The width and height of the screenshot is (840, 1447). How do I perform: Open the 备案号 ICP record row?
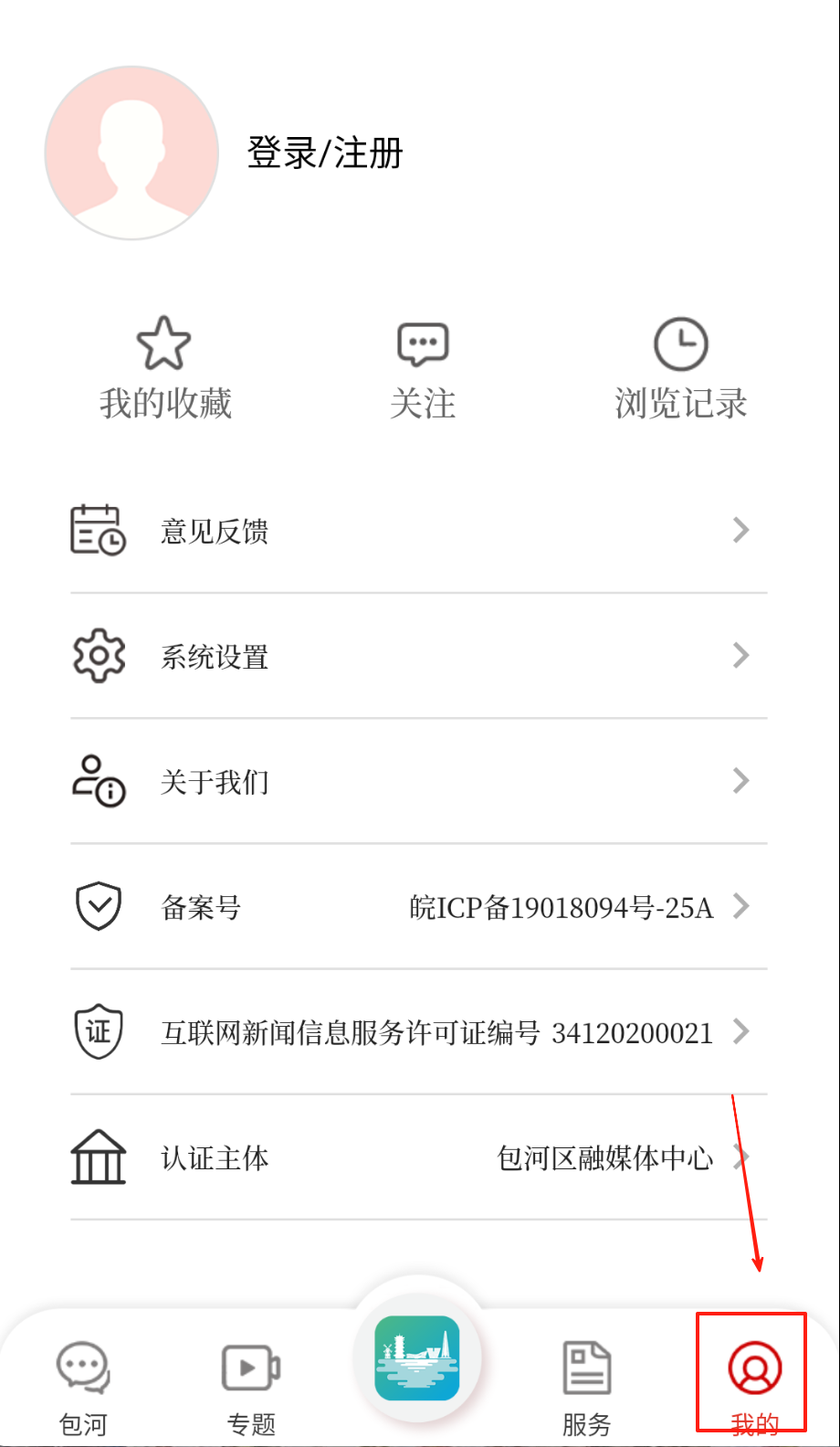[x=418, y=907]
